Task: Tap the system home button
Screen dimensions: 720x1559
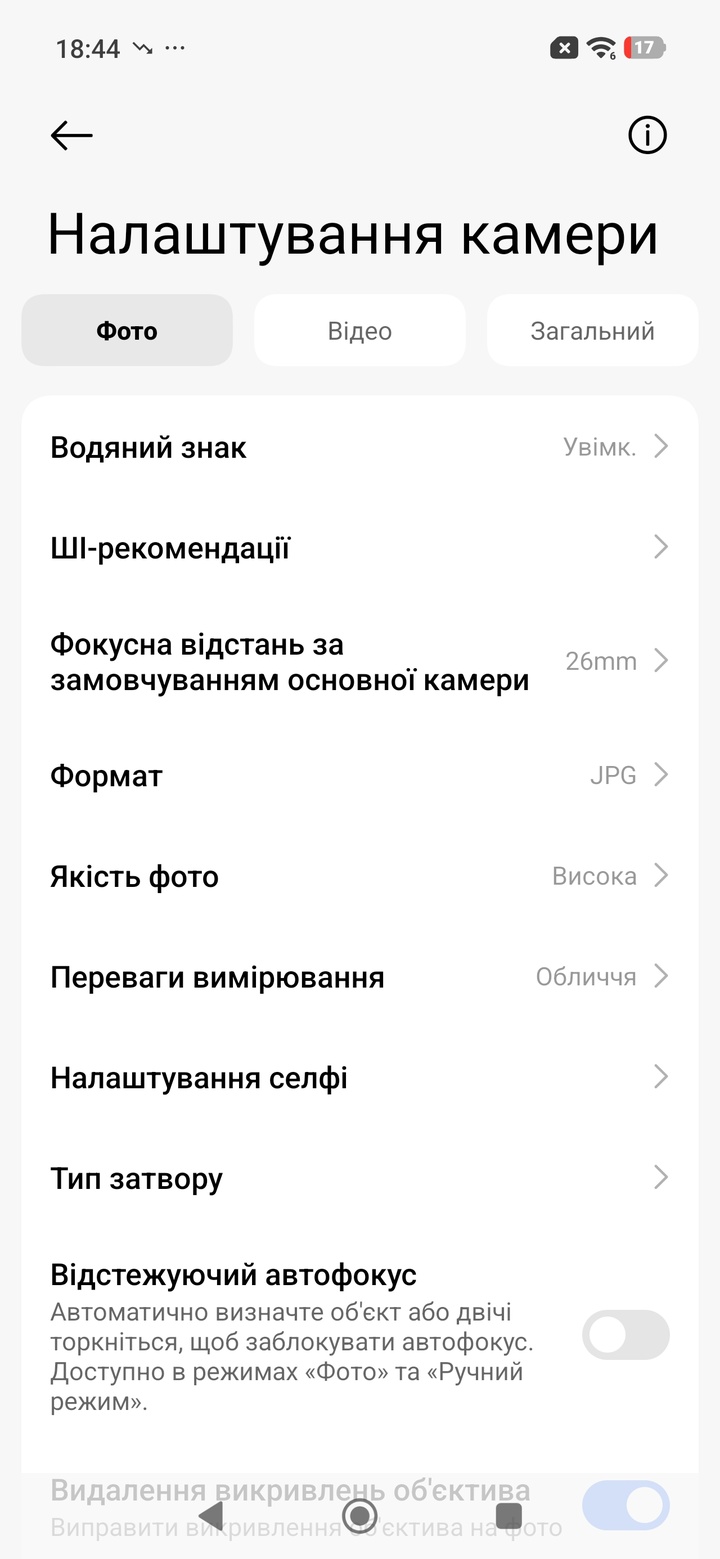Action: [x=360, y=1515]
